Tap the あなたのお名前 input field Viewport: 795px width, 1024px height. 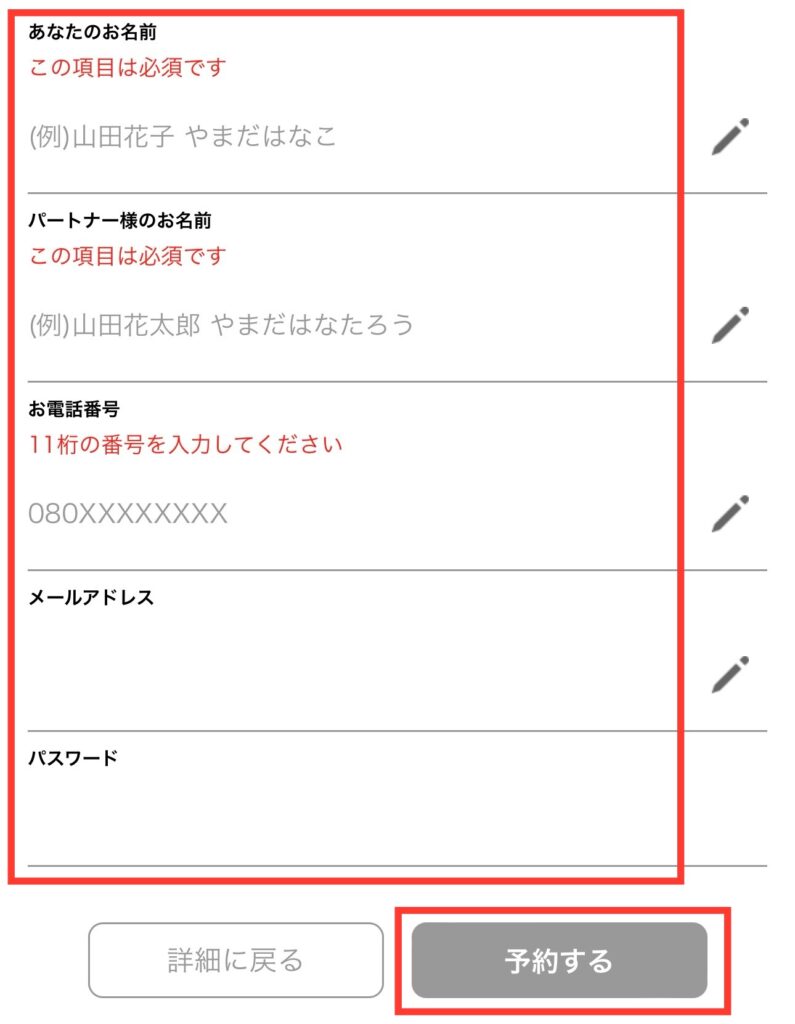(x=350, y=137)
